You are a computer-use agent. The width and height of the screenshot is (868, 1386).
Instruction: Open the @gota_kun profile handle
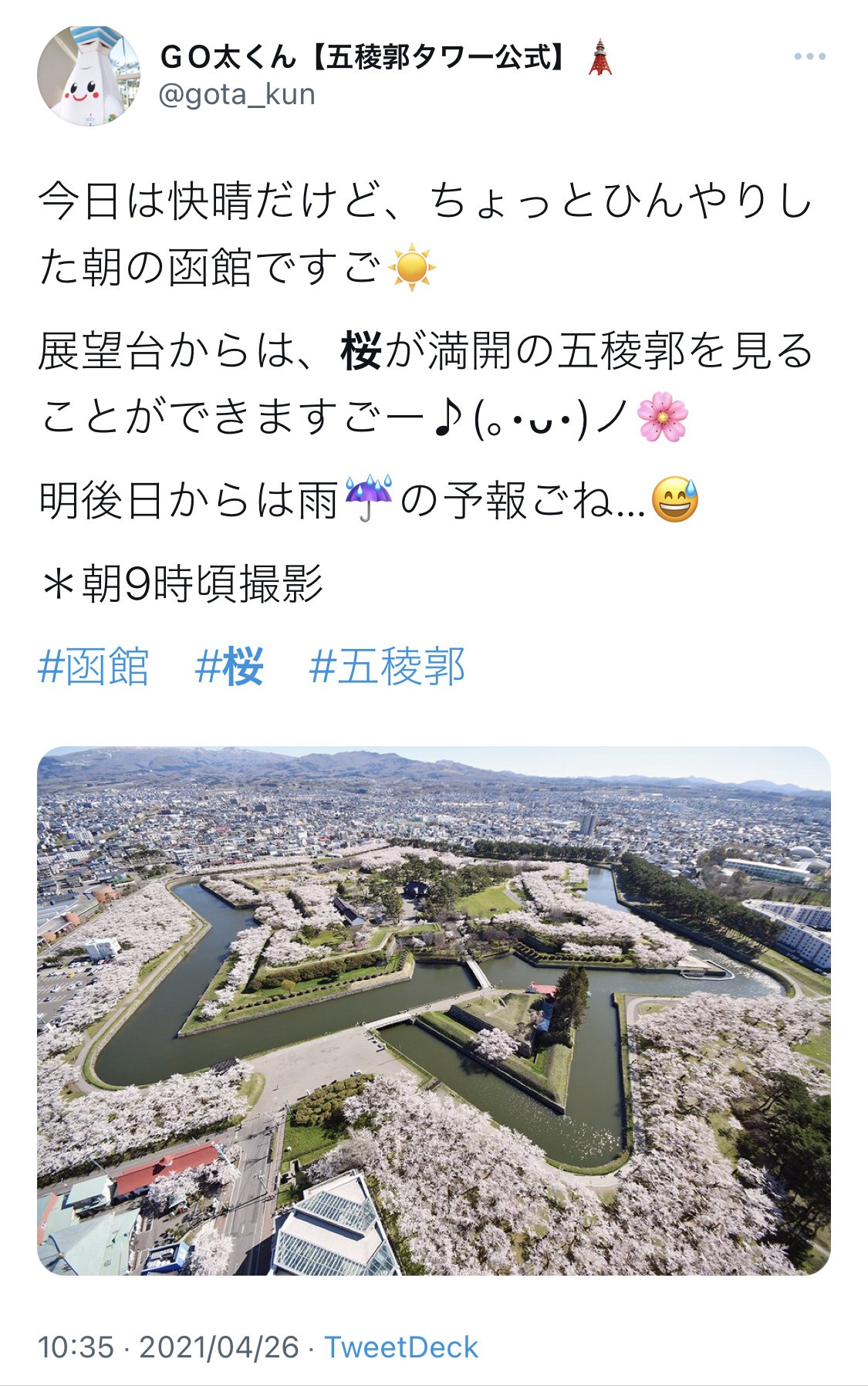tap(237, 95)
